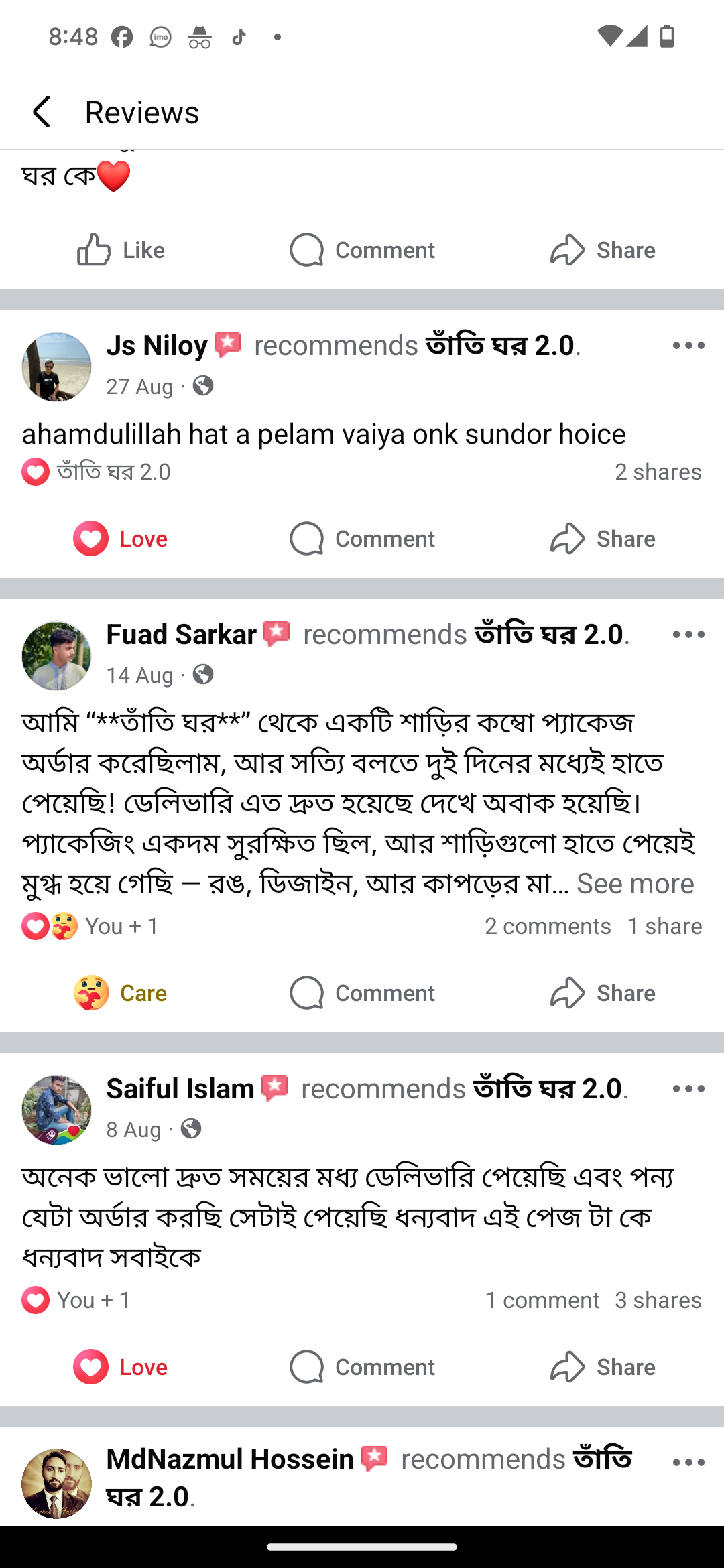This screenshot has height=1568, width=724.
Task: Toggle the Care reaction on Fuad Sarkar's review
Action: [x=121, y=993]
